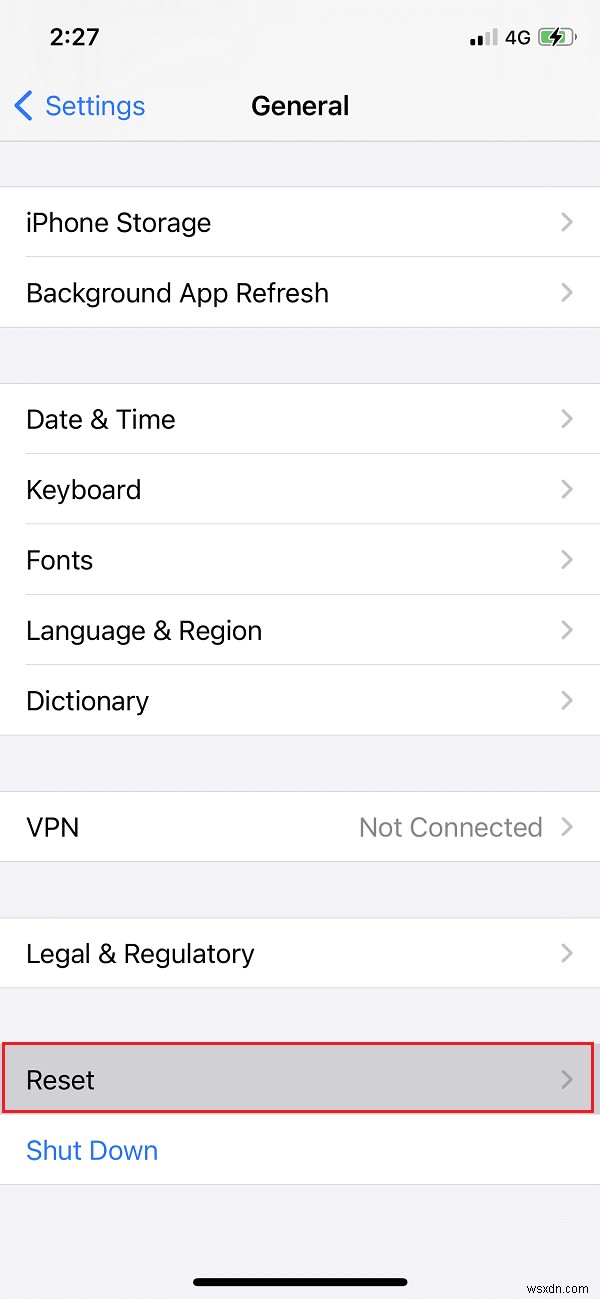Open the Reset options
Screen dimensions: 600x1299
[300, 1080]
